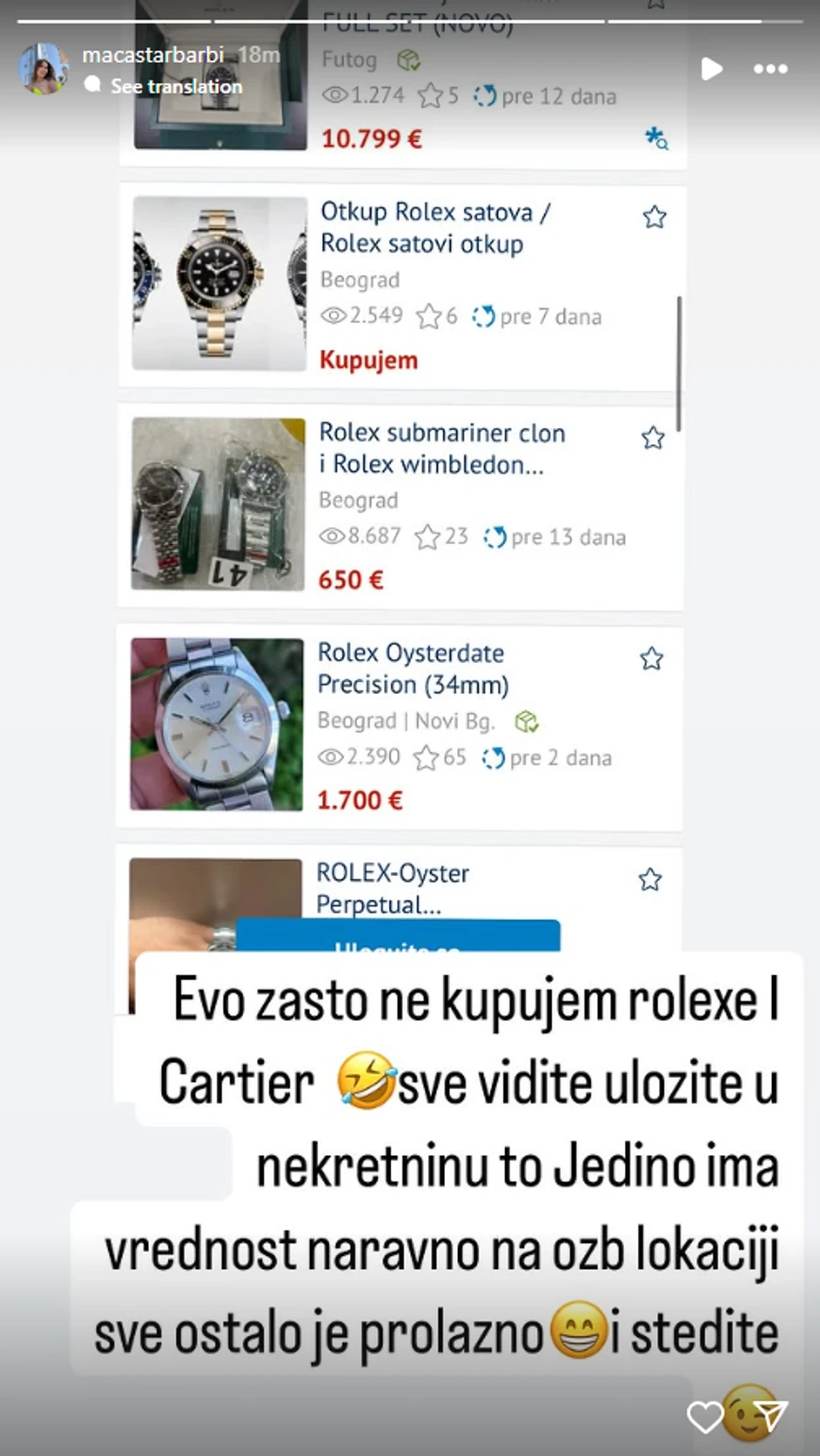Image resolution: width=820 pixels, height=1456 pixels.
Task: Like this story with the heart
Action: [705, 1416]
